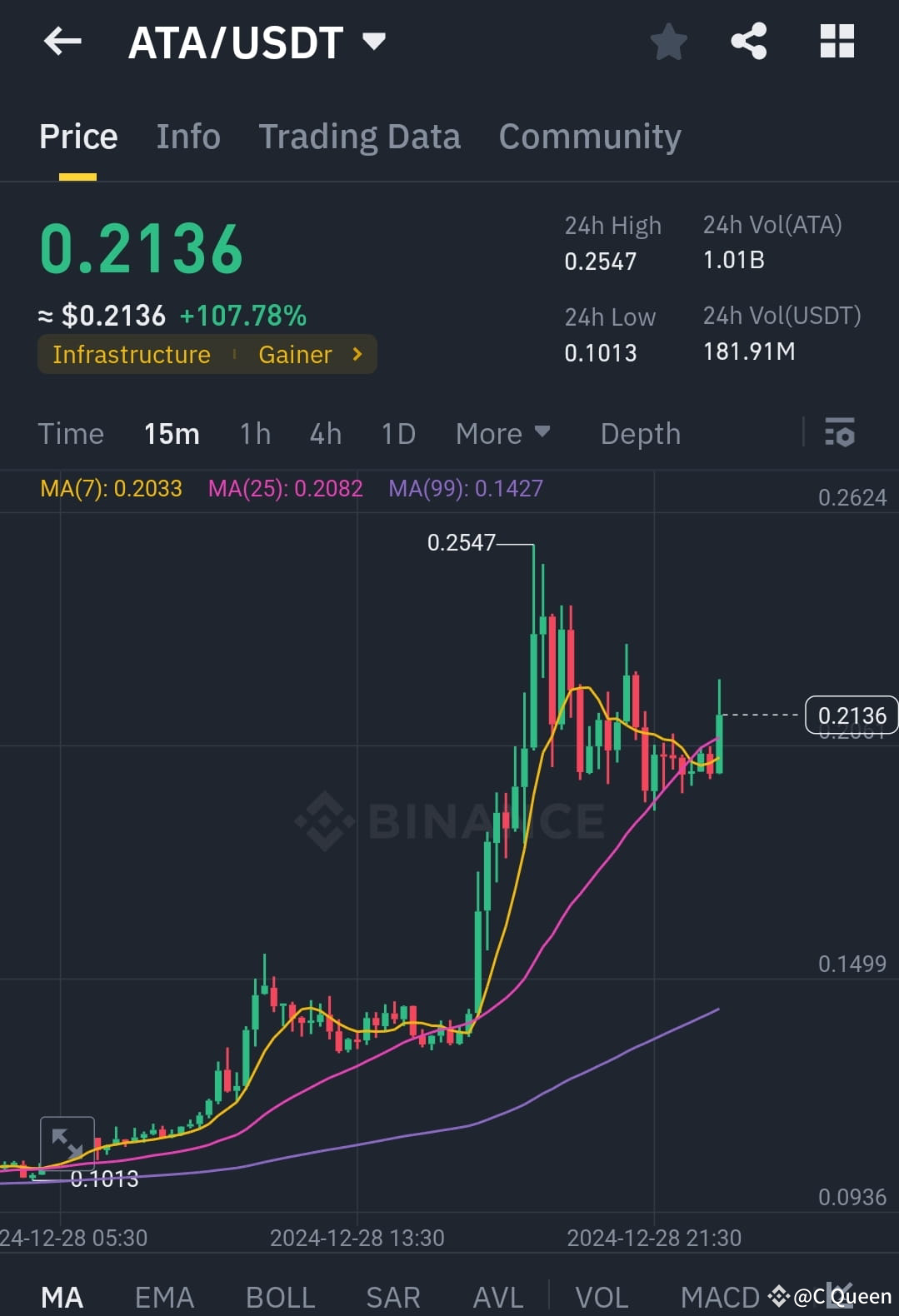The height and width of the screenshot is (1316, 899).
Task: Click the back arrow to exit the chart
Action: click(x=62, y=41)
